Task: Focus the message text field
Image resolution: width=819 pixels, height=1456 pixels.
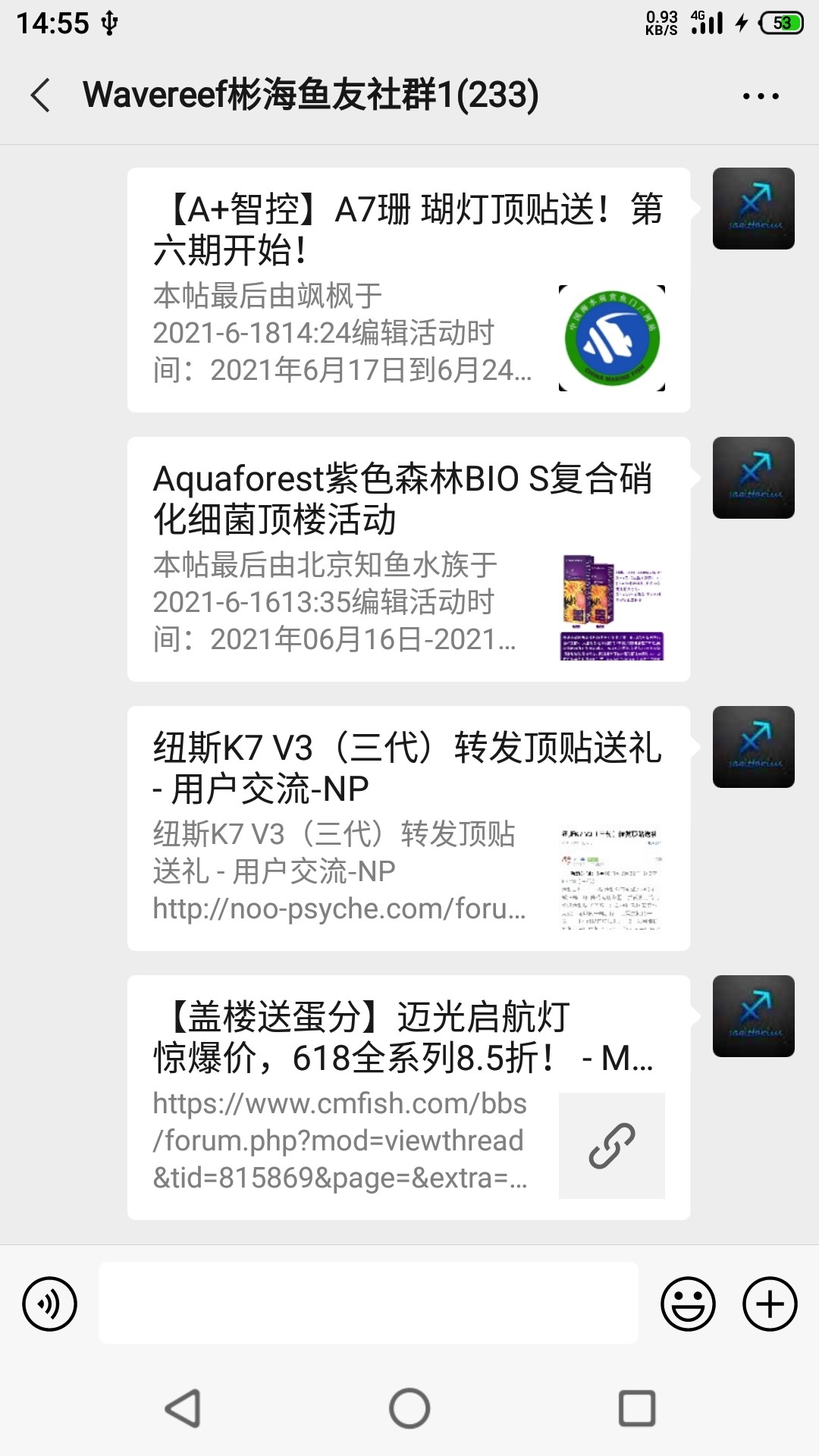Action: [369, 1303]
